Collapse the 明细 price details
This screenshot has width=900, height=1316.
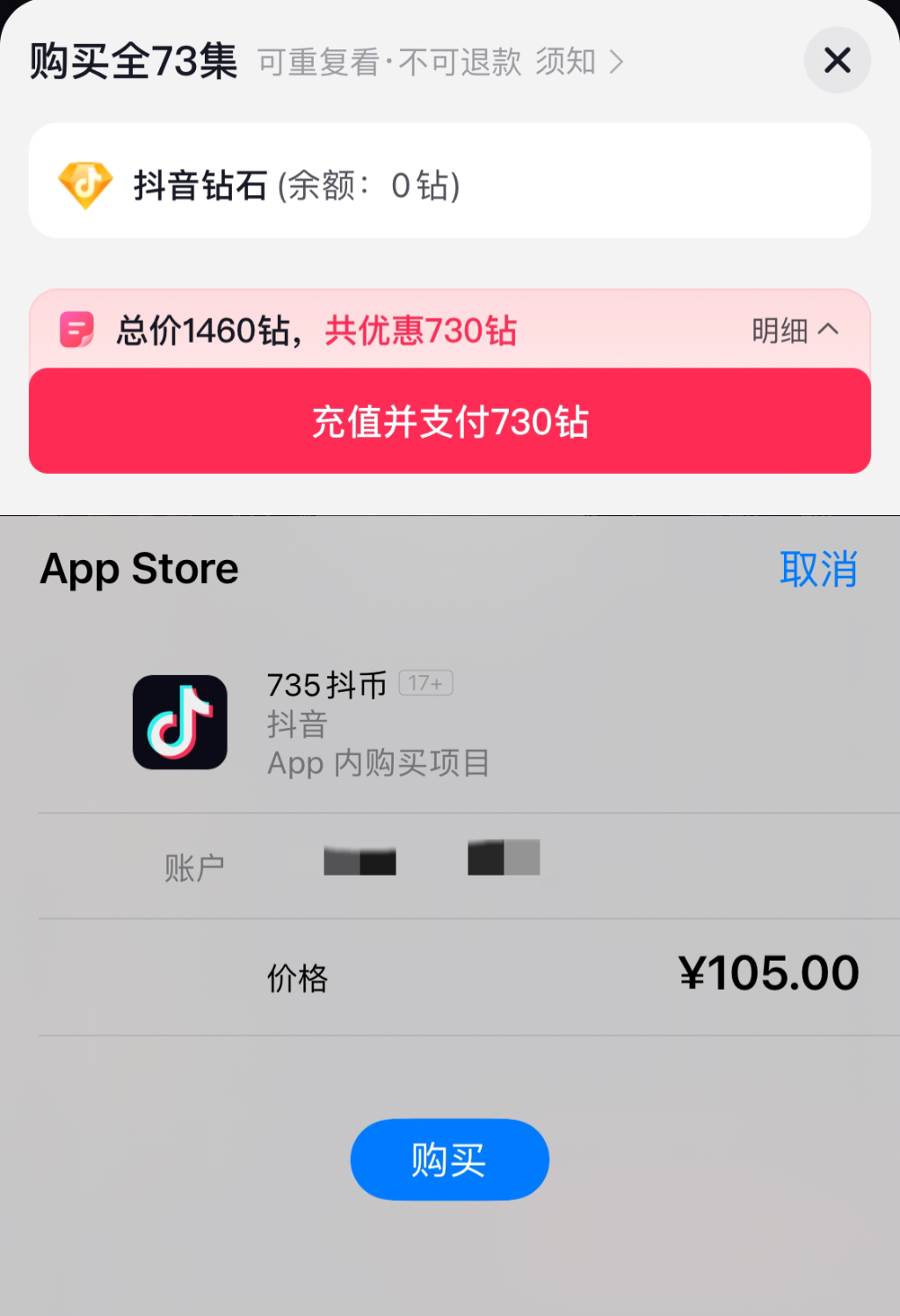pos(795,331)
